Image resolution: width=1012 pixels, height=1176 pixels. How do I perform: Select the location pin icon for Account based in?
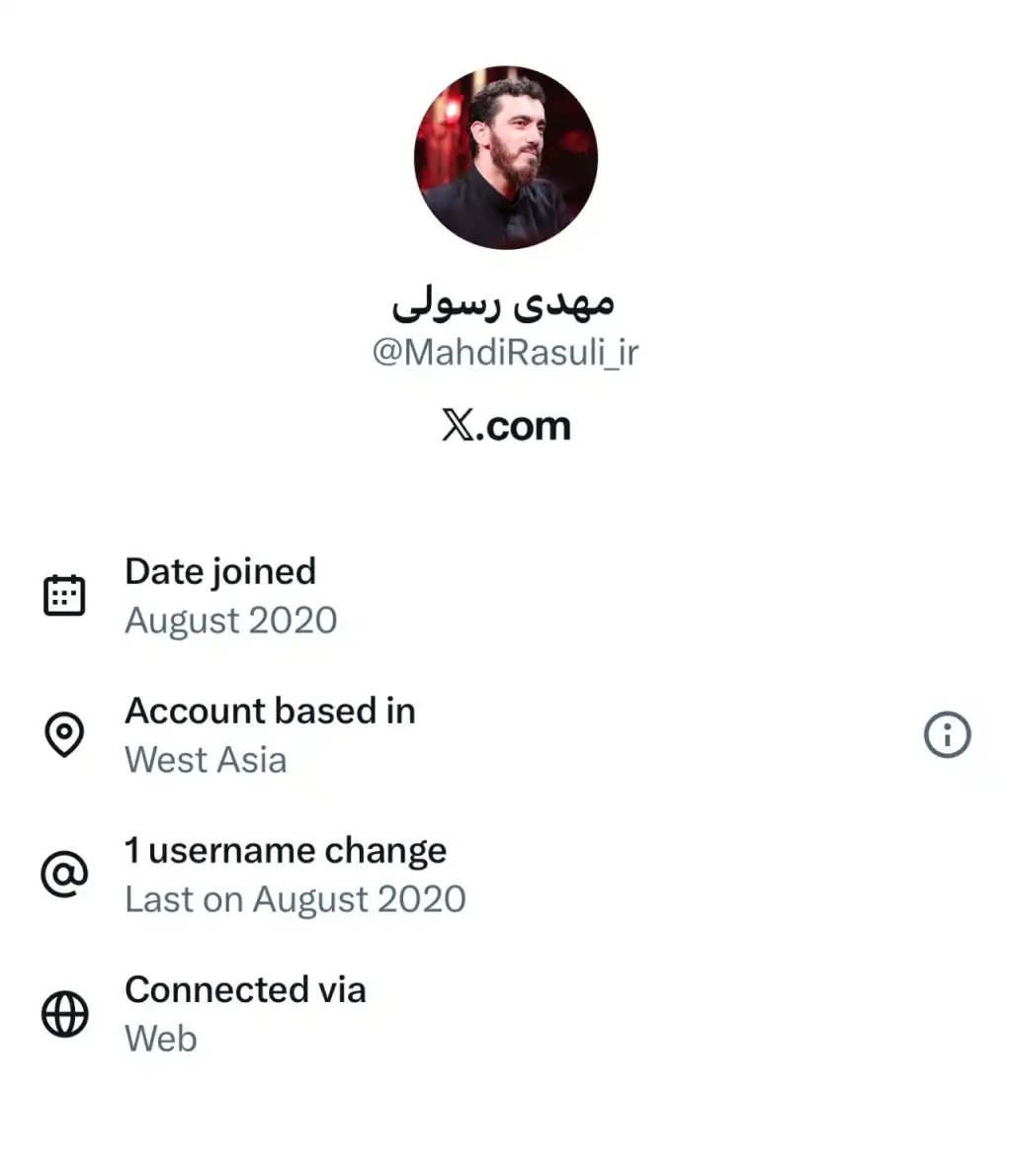pos(63,733)
